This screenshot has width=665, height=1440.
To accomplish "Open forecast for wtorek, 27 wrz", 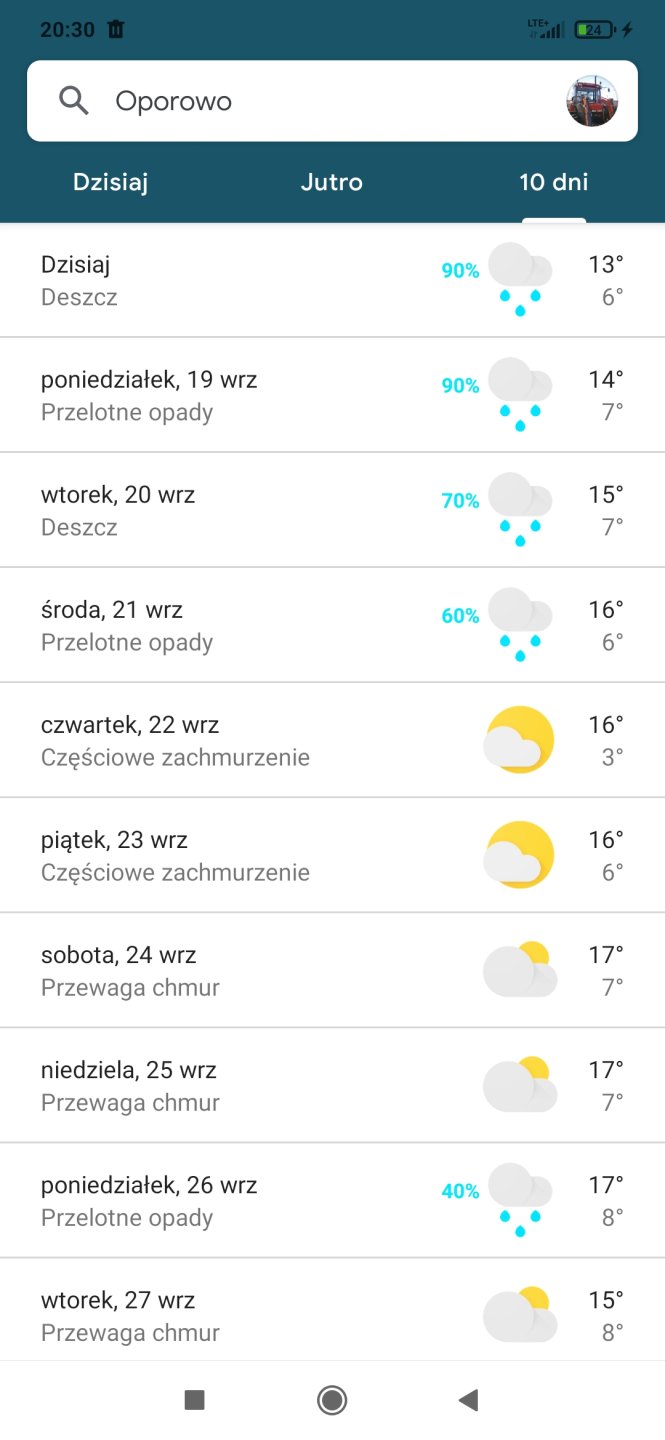I will pos(332,1315).
